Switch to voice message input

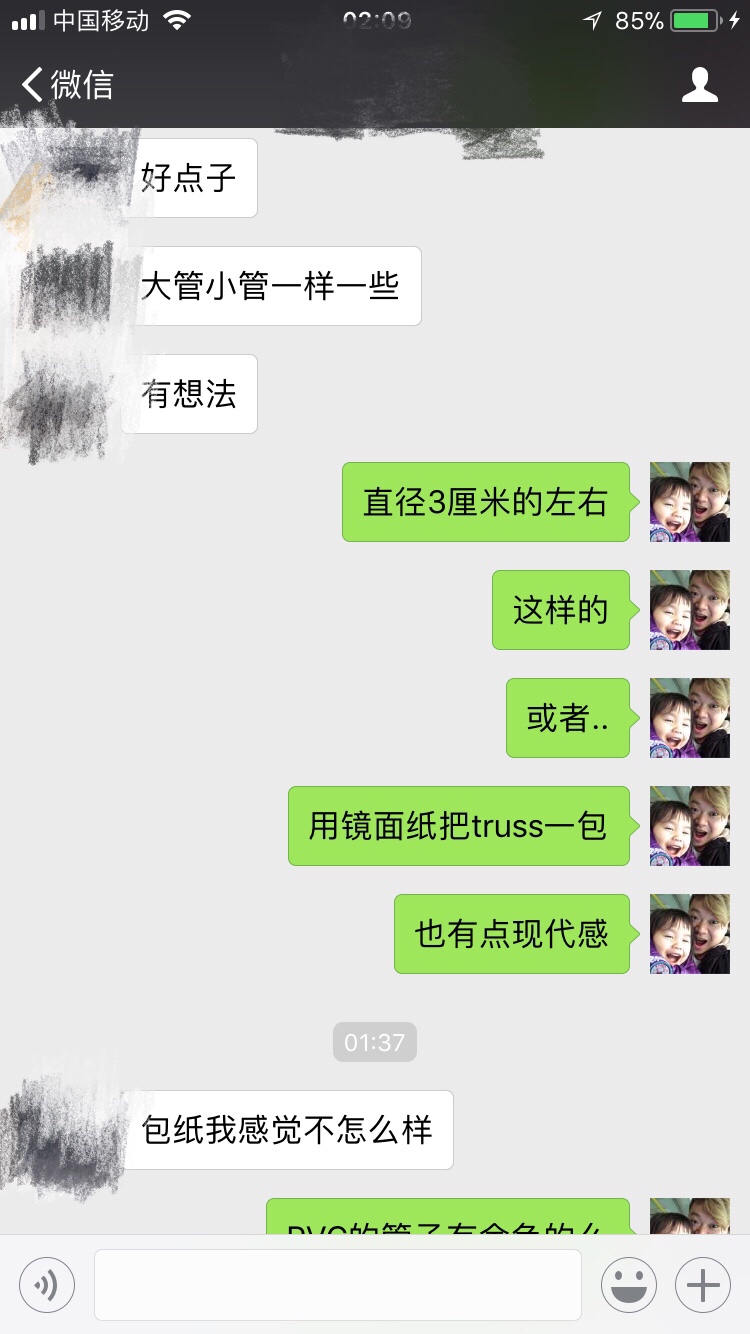click(47, 1284)
